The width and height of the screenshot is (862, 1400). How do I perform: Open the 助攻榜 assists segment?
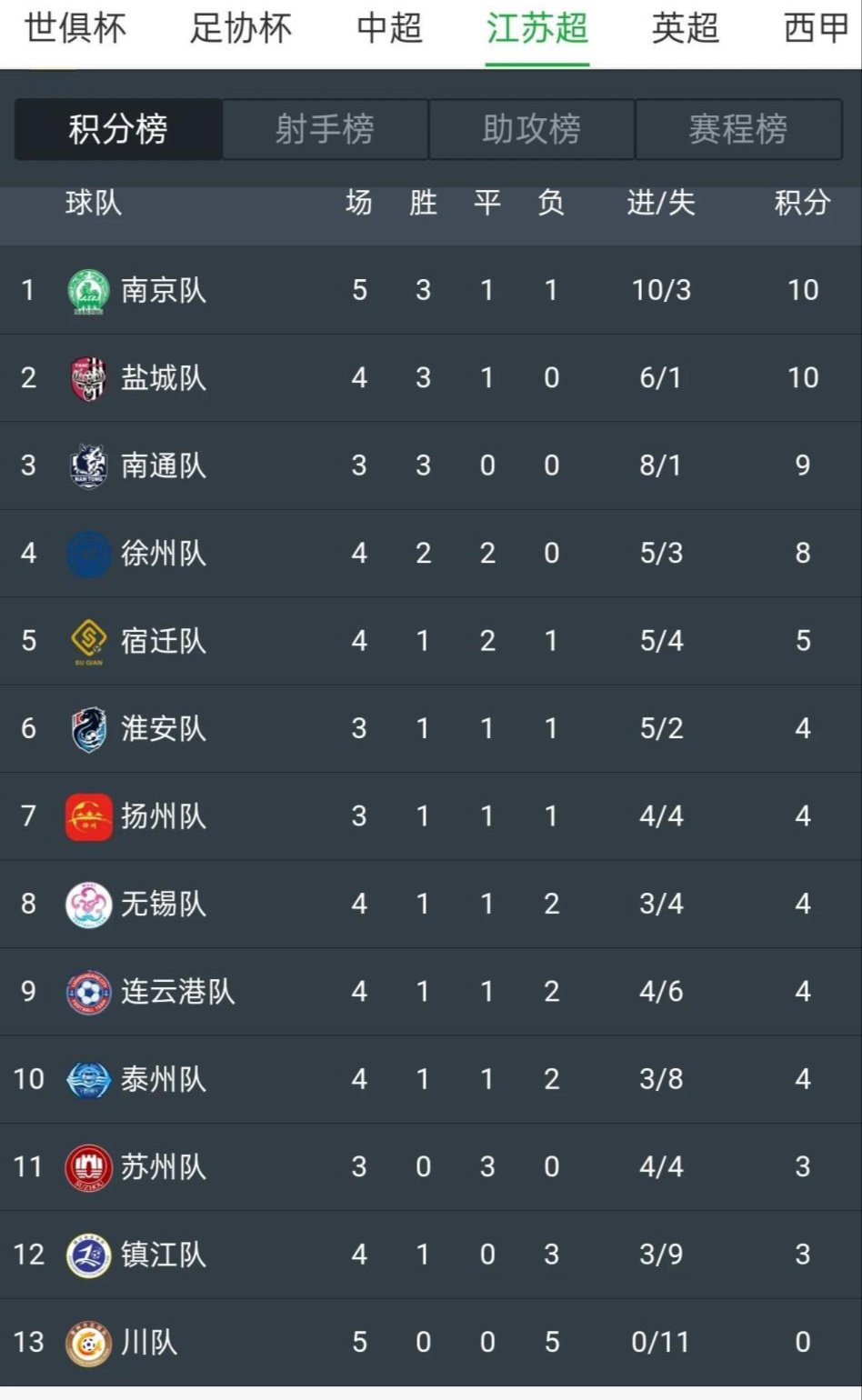[531, 129]
